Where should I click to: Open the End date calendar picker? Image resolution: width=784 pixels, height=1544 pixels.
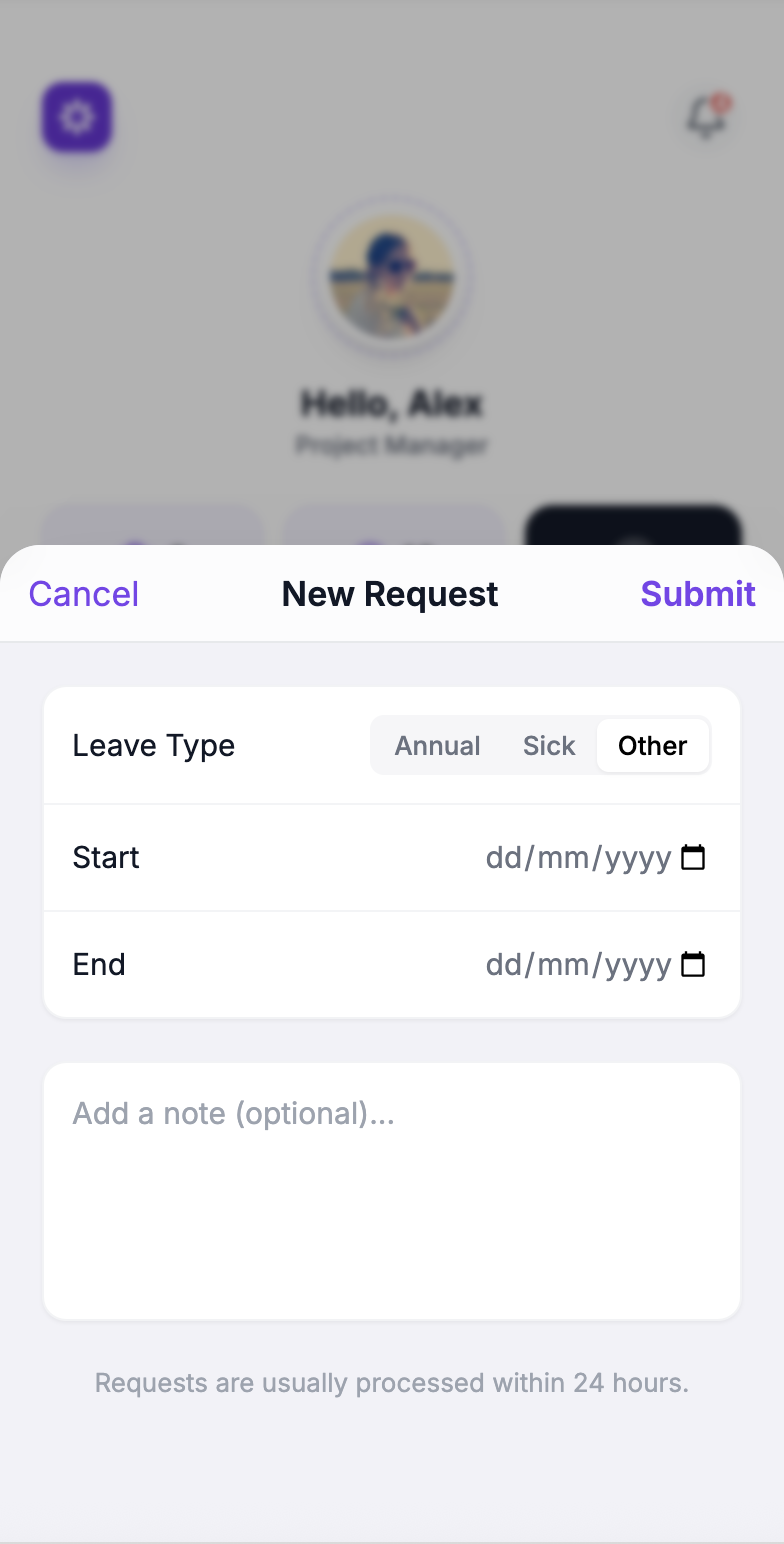click(694, 964)
